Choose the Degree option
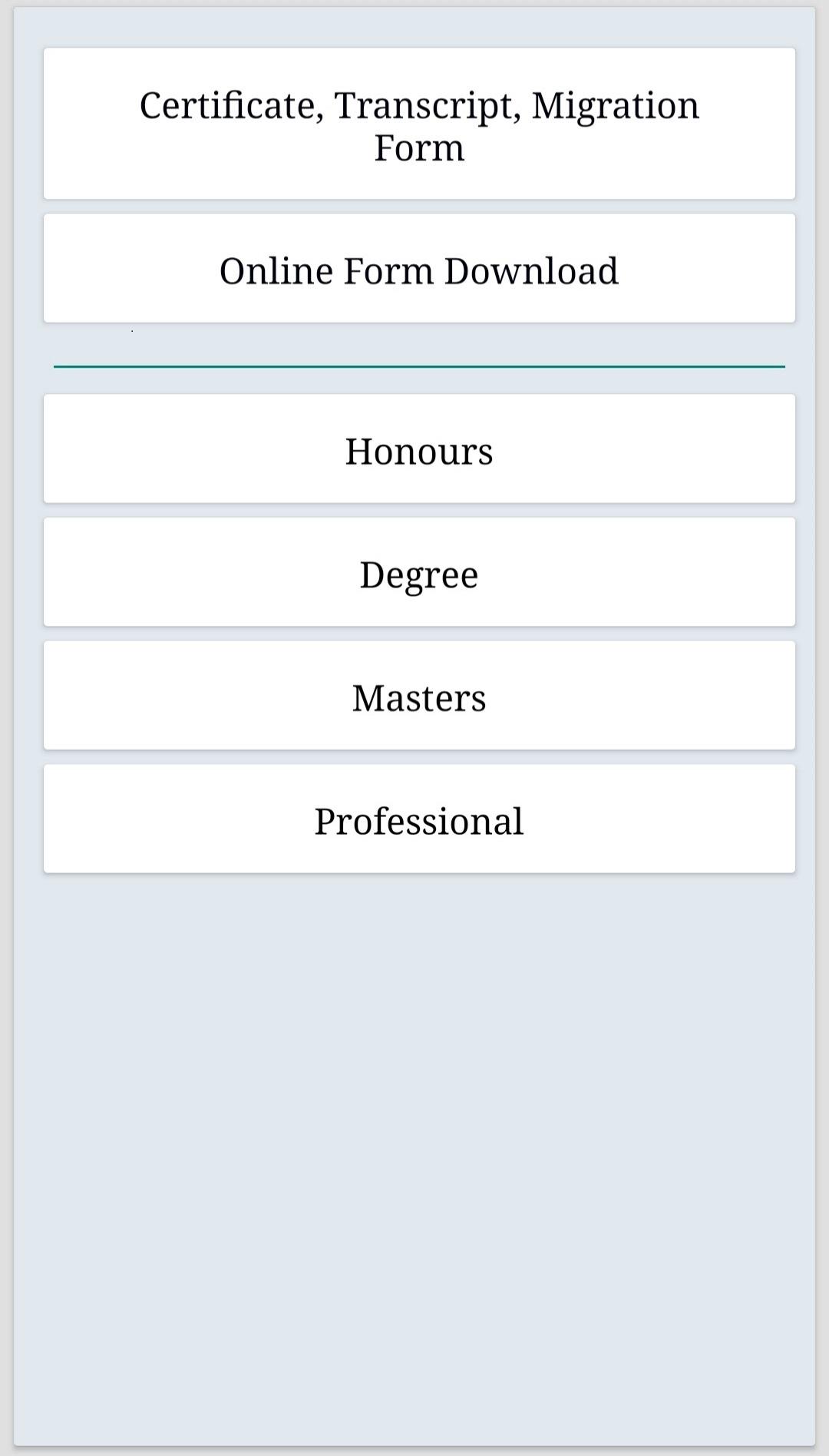The height and width of the screenshot is (1456, 829). pyautogui.click(x=419, y=572)
